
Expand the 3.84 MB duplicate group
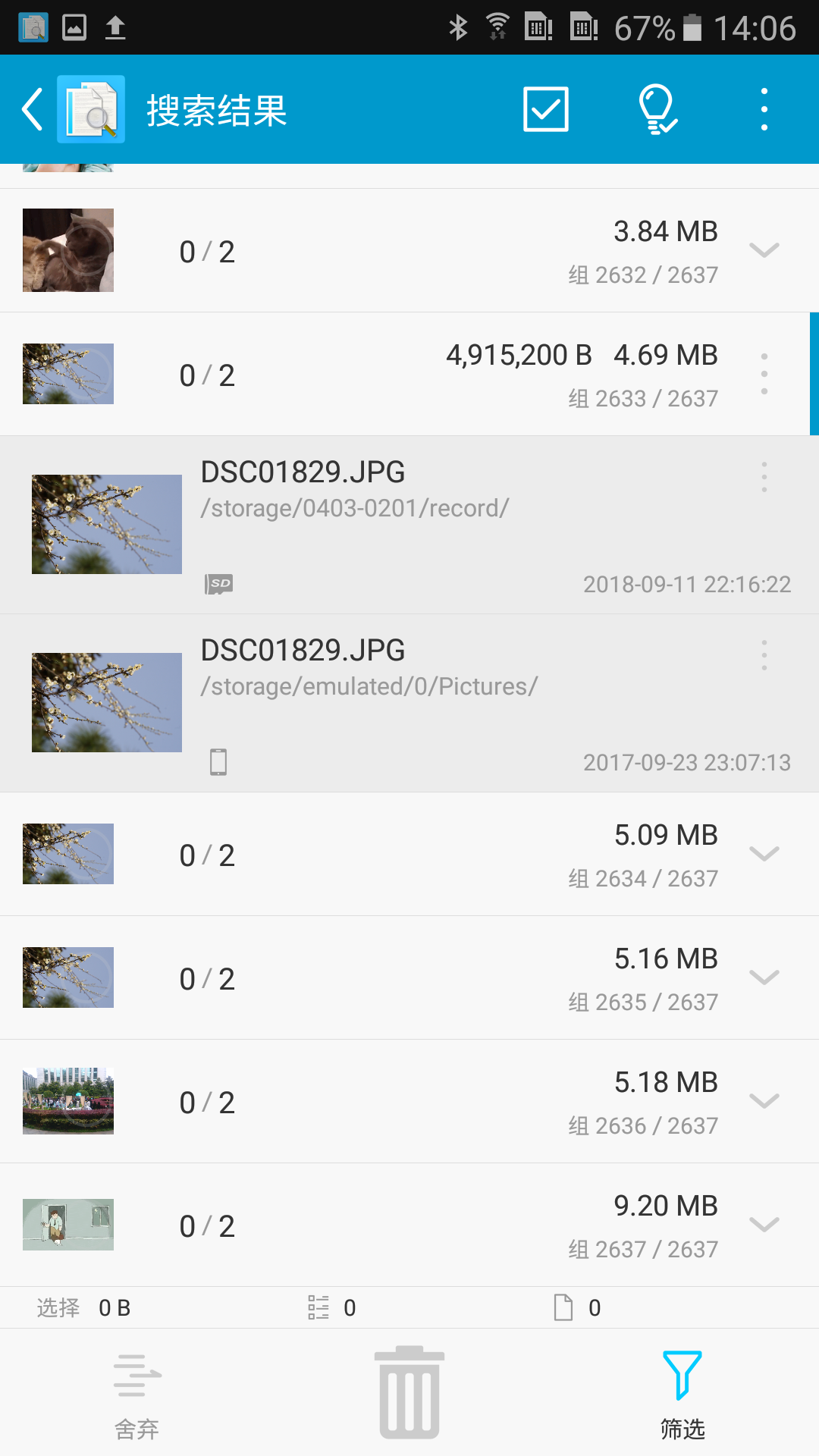pyautogui.click(x=764, y=250)
